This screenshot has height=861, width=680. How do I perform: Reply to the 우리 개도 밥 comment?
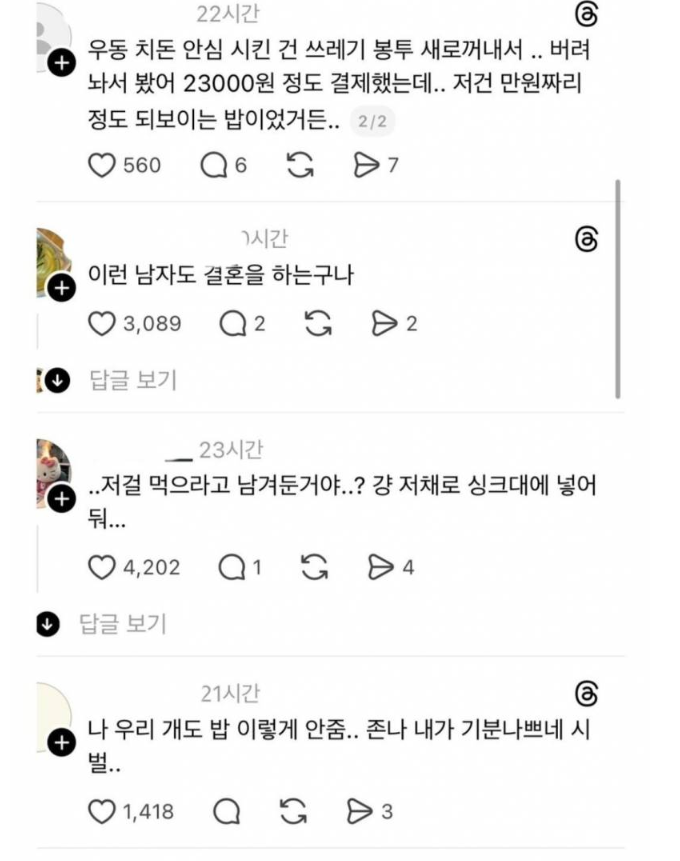click(227, 811)
